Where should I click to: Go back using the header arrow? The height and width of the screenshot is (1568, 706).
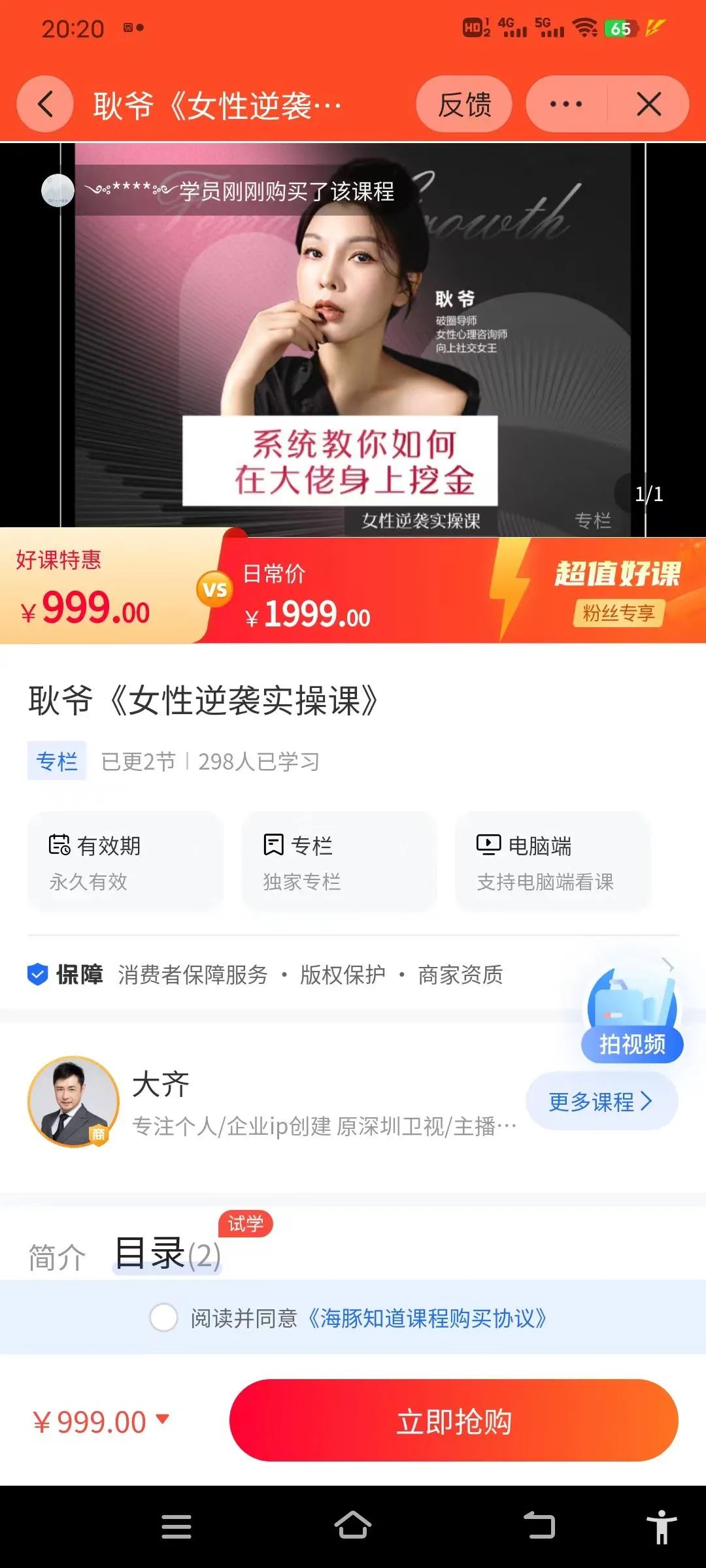(x=44, y=105)
